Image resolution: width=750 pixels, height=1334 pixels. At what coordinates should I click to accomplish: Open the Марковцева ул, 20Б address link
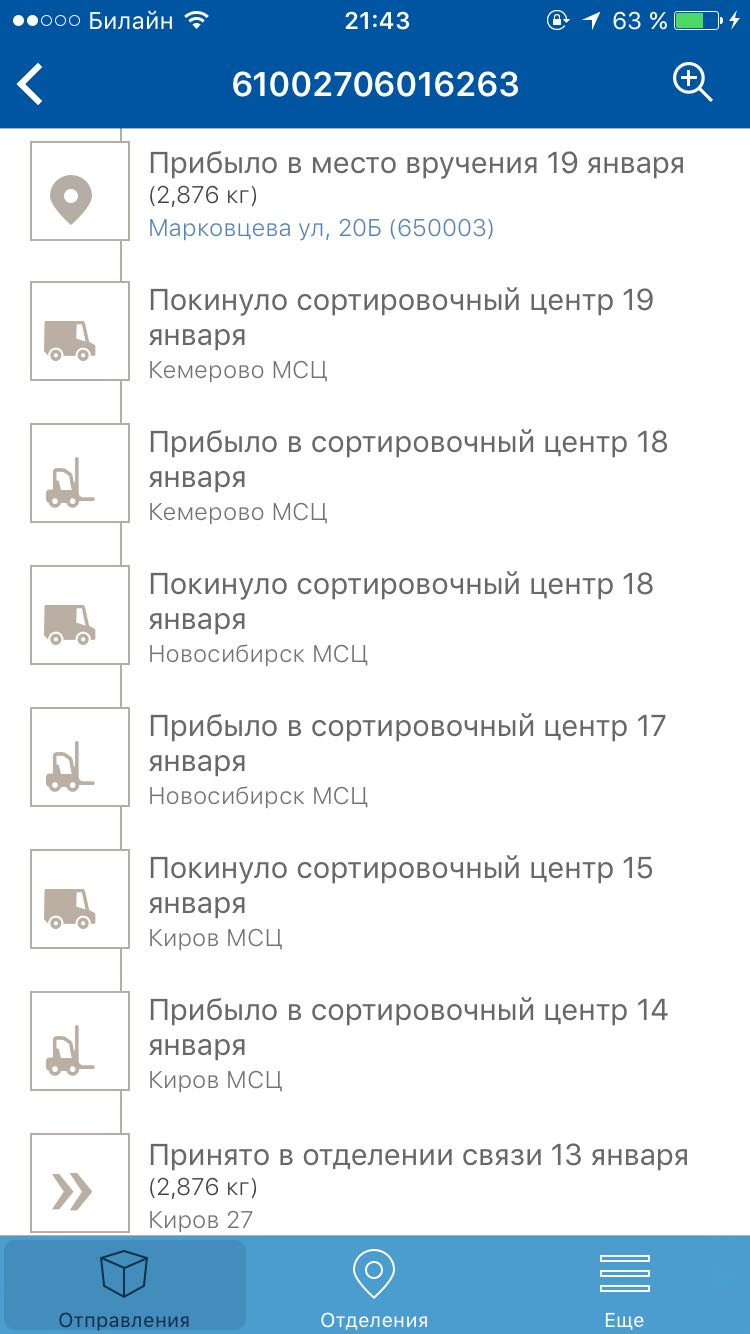(x=321, y=228)
